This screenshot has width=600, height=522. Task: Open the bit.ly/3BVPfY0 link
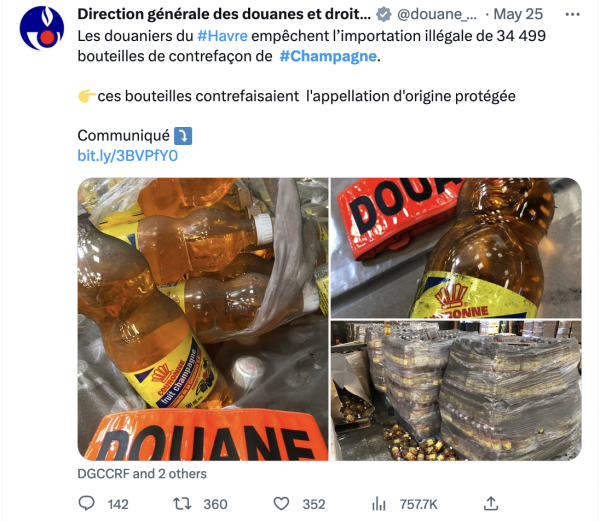128,156
